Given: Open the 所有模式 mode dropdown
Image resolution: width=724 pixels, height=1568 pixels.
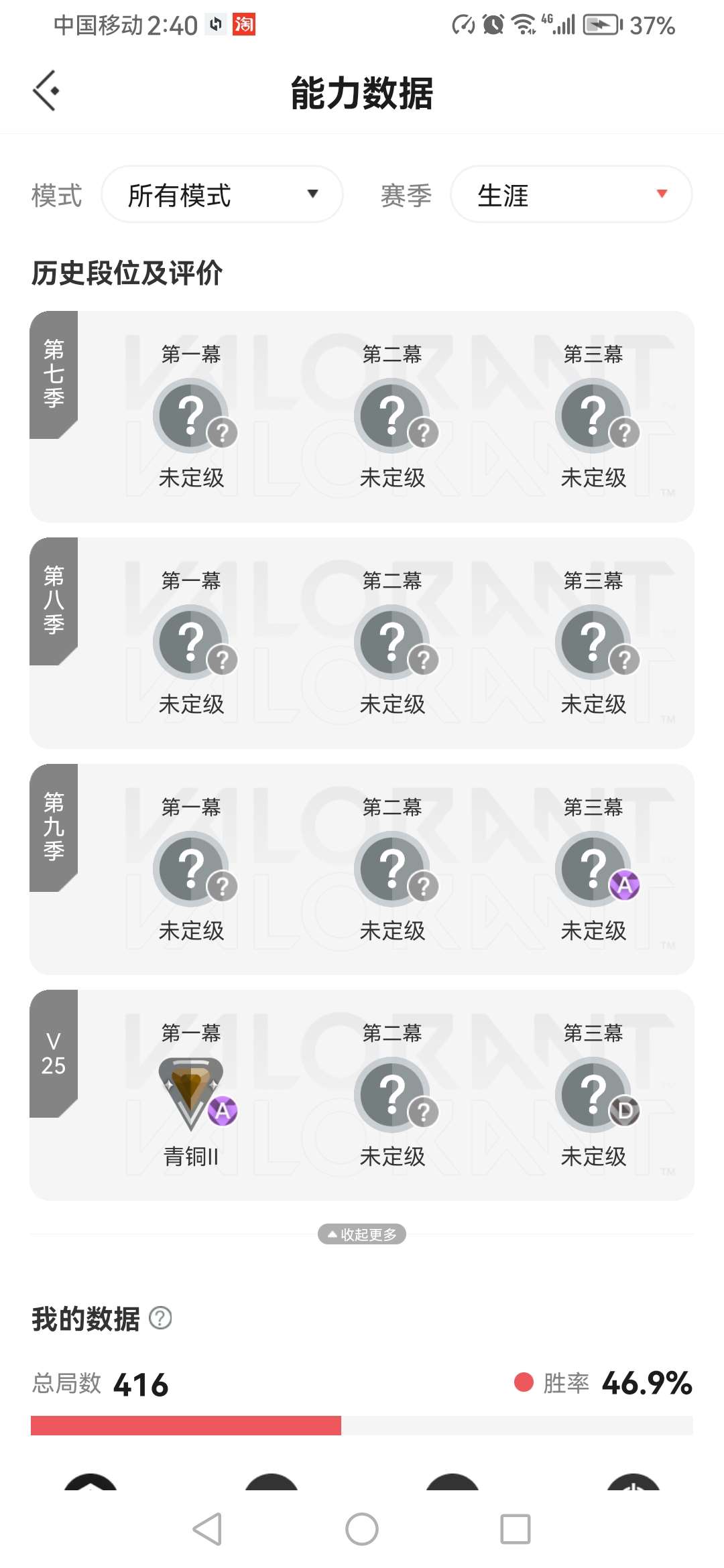Looking at the screenshot, I should (x=222, y=194).
